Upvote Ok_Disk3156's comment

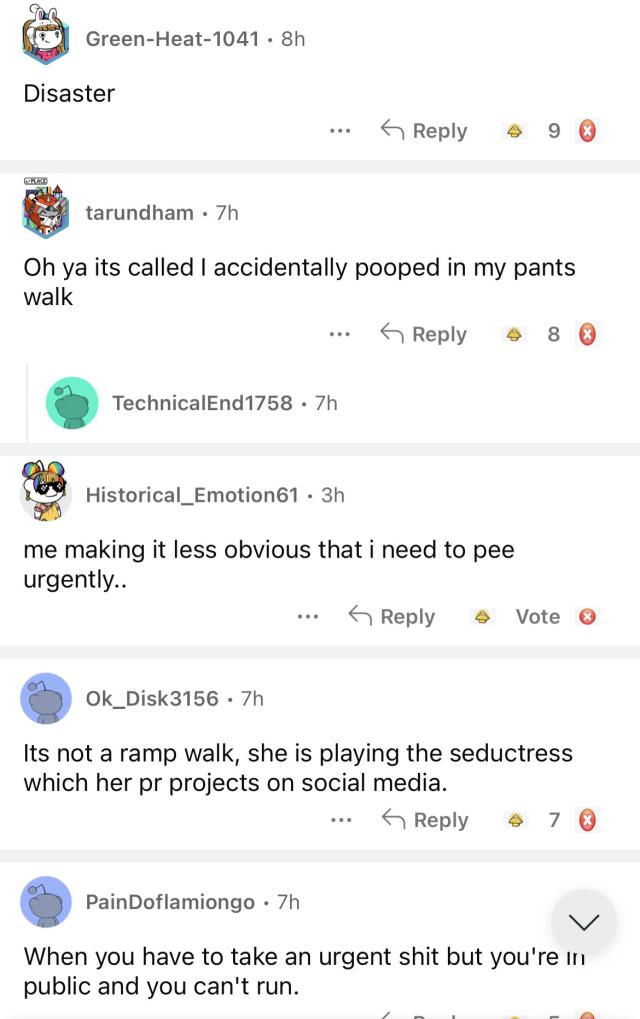(516, 821)
